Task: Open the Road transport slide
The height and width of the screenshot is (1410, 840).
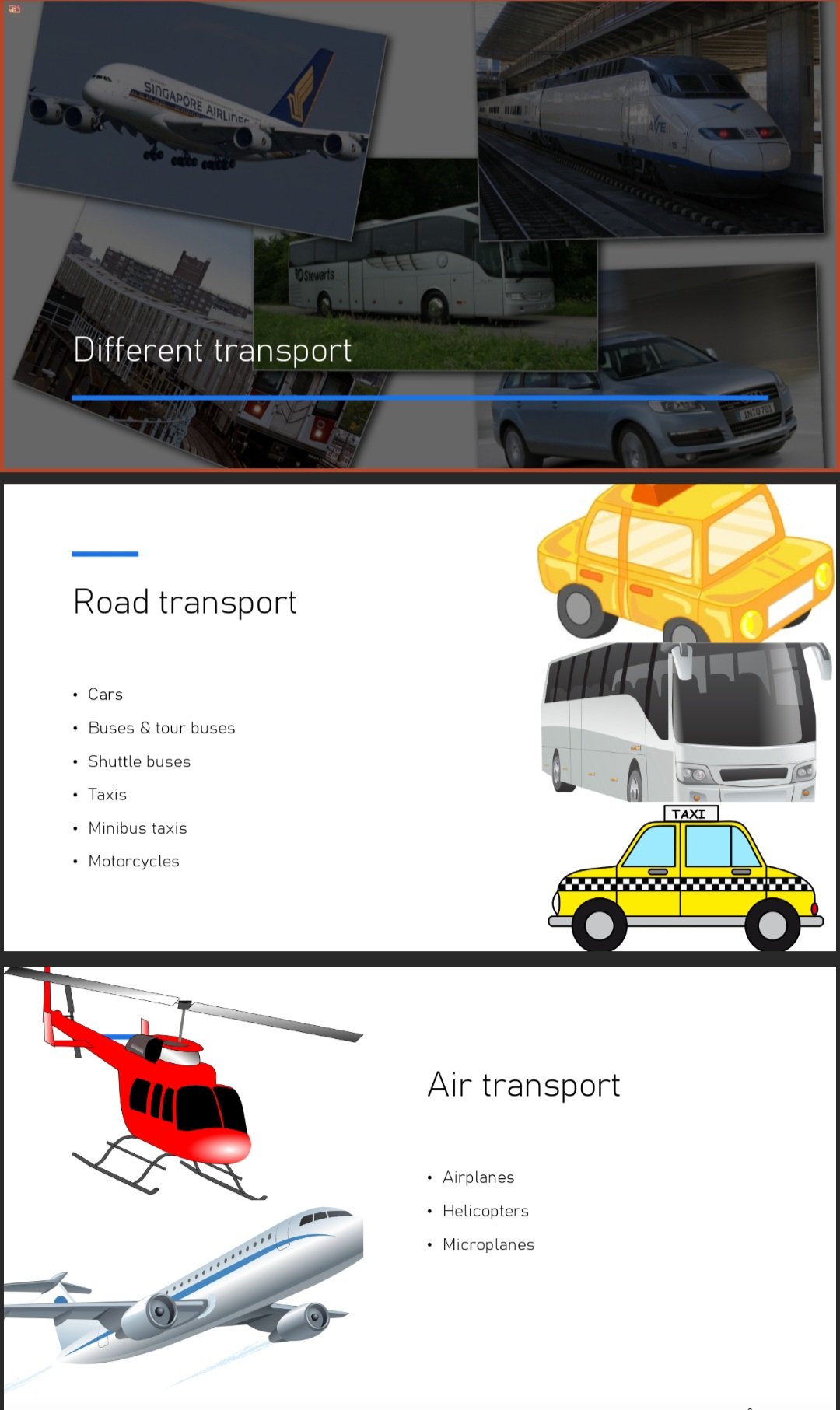Action: click(420, 717)
